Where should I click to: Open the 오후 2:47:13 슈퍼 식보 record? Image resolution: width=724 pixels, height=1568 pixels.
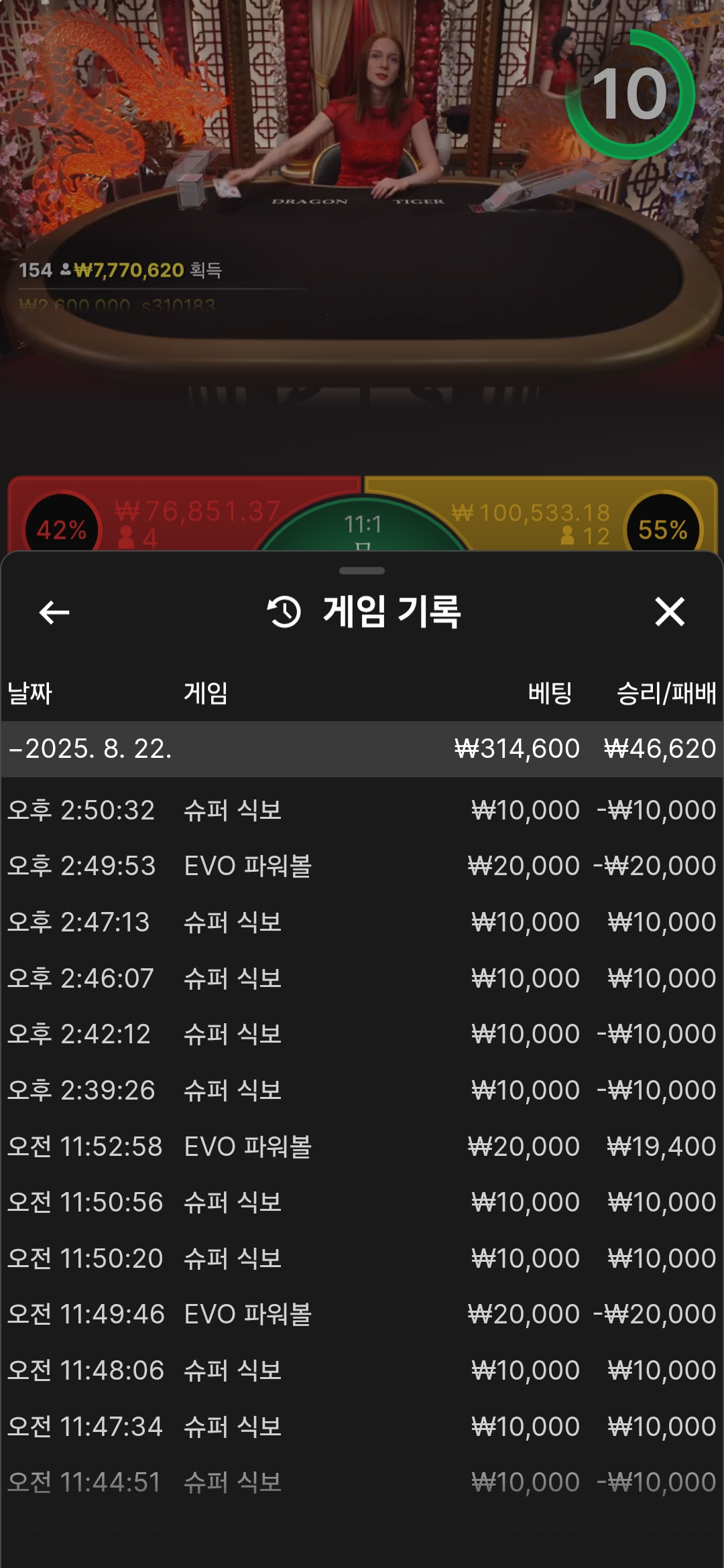(x=362, y=922)
